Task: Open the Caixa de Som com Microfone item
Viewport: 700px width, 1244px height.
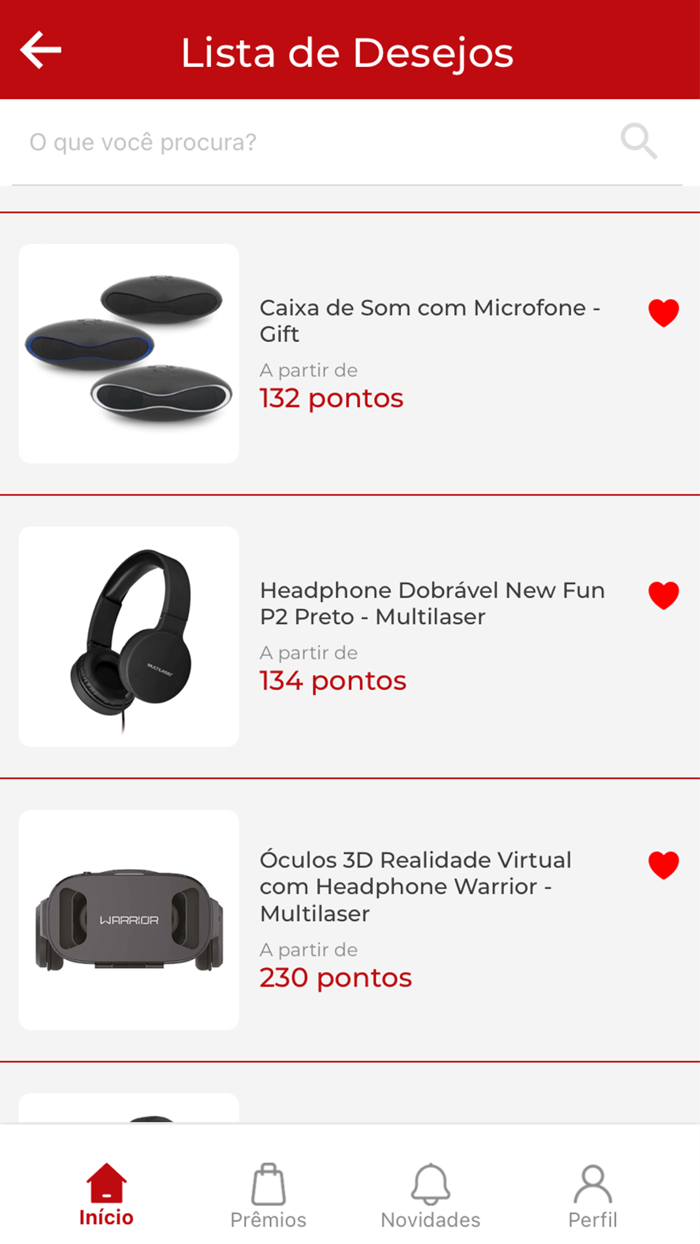Action: [350, 354]
